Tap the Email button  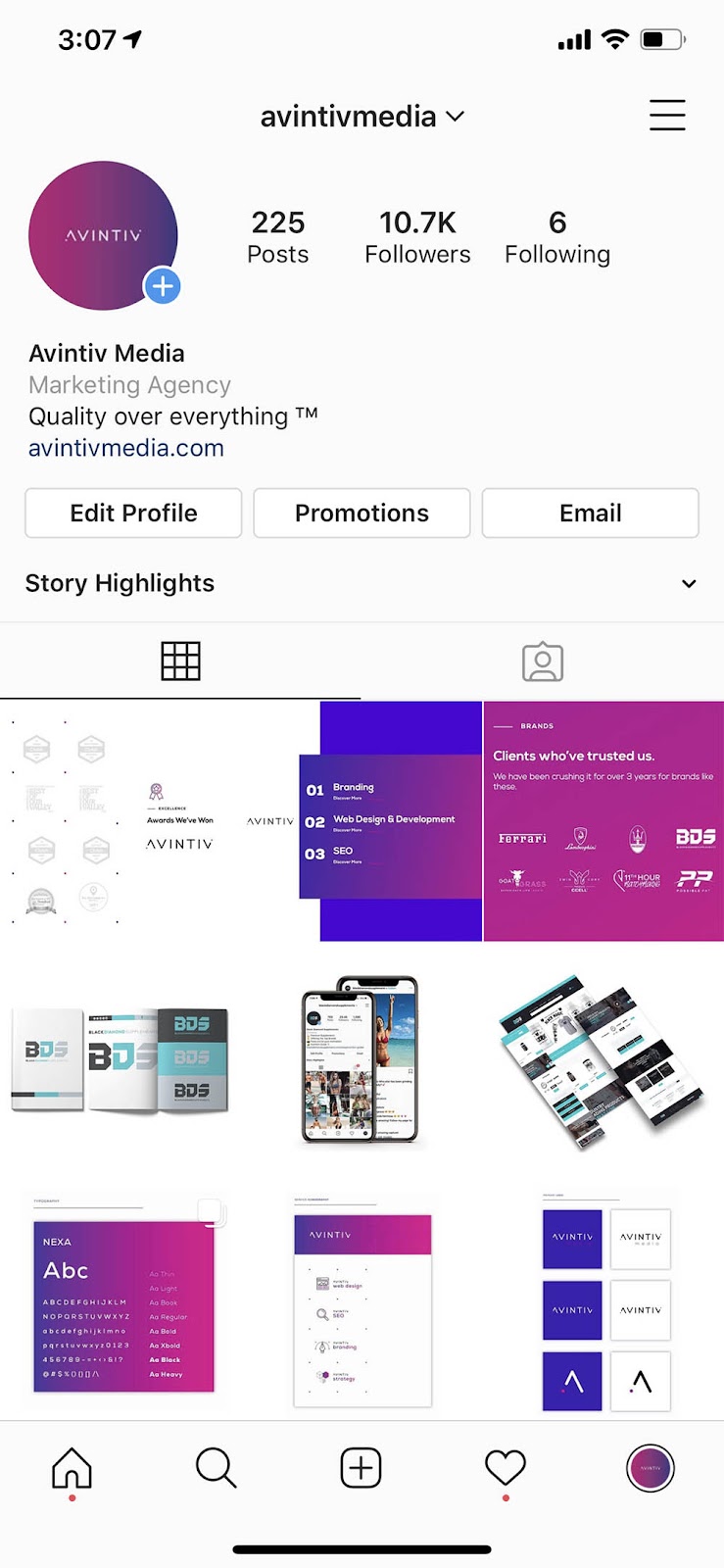pyautogui.click(x=590, y=514)
